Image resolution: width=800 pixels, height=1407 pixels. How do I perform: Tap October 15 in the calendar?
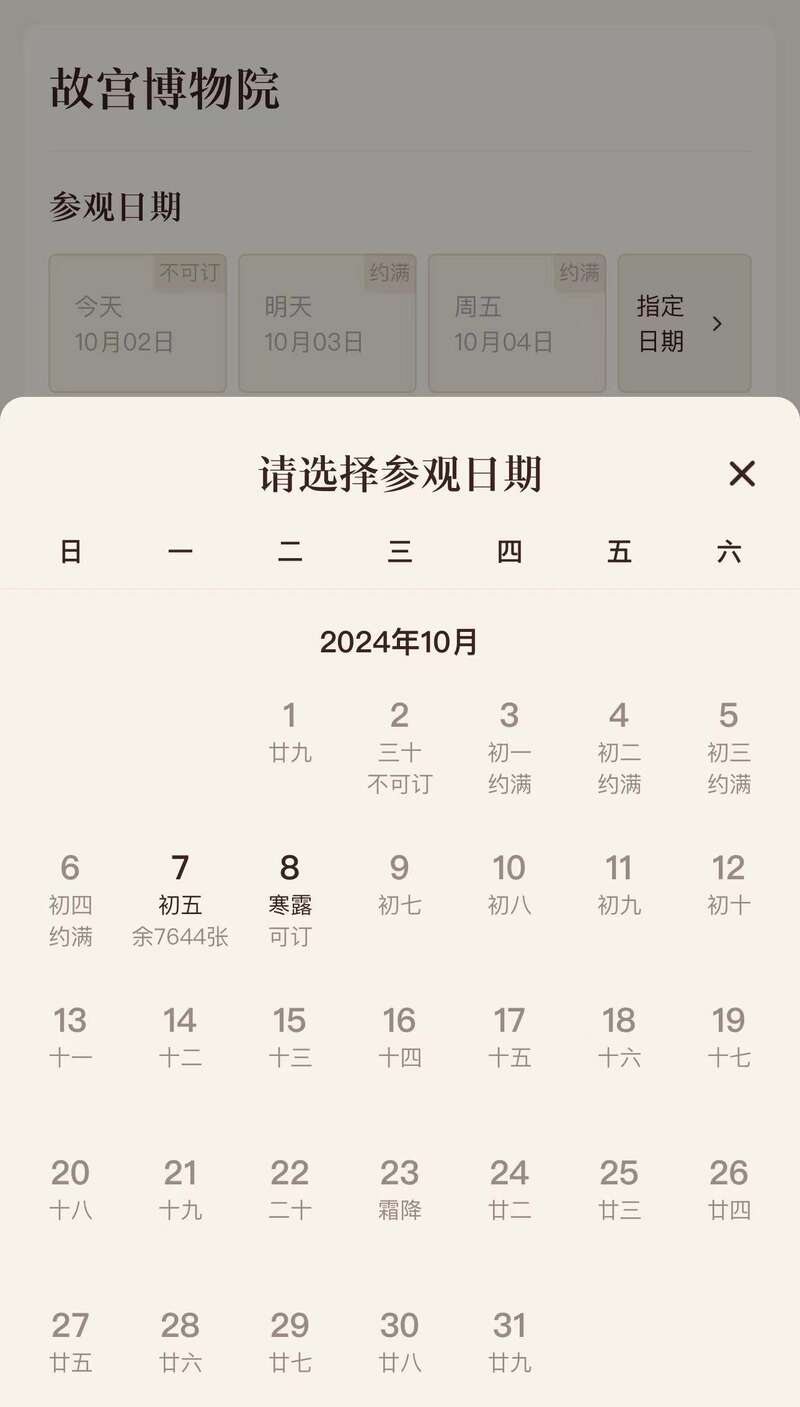290,1036
